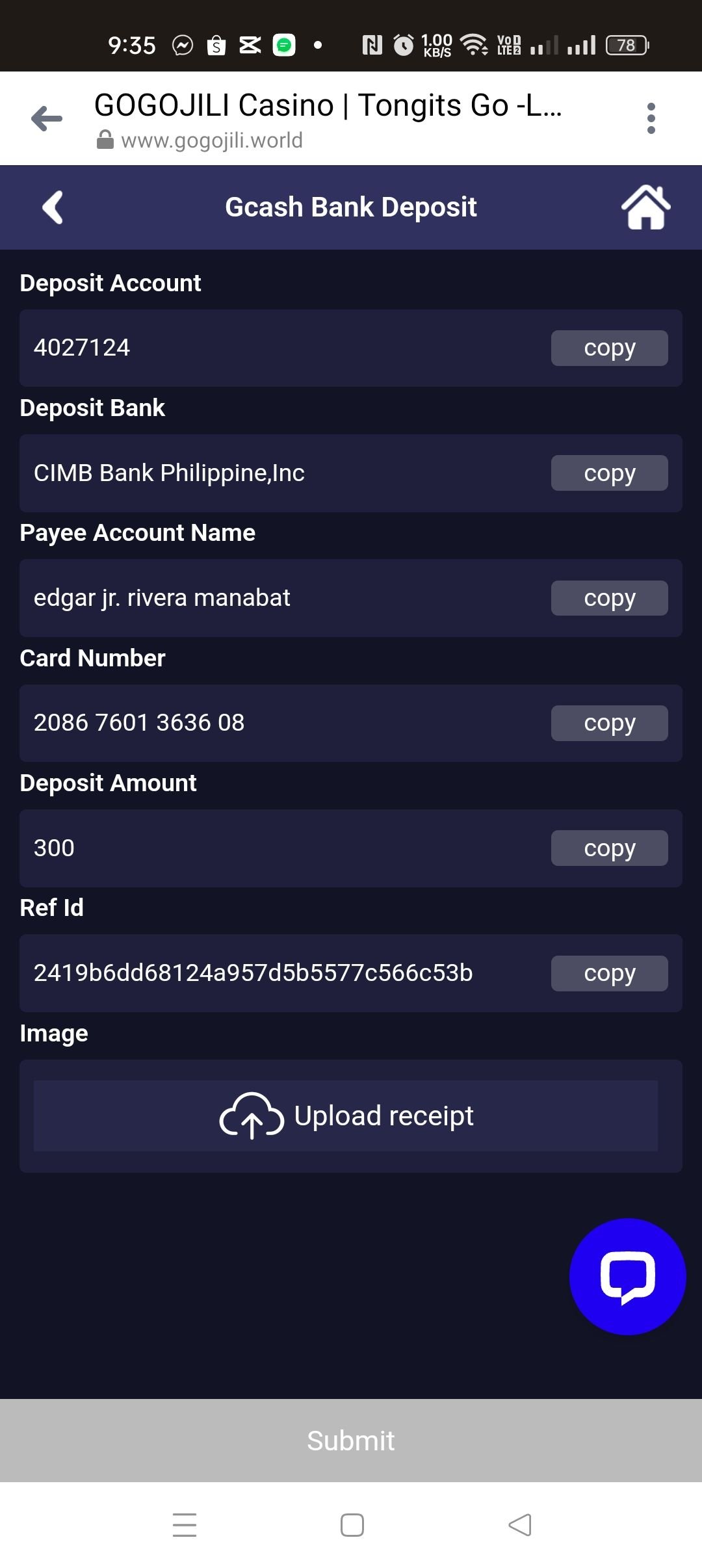Submit the deposit form
The width and height of the screenshot is (702, 1568).
click(x=351, y=1441)
